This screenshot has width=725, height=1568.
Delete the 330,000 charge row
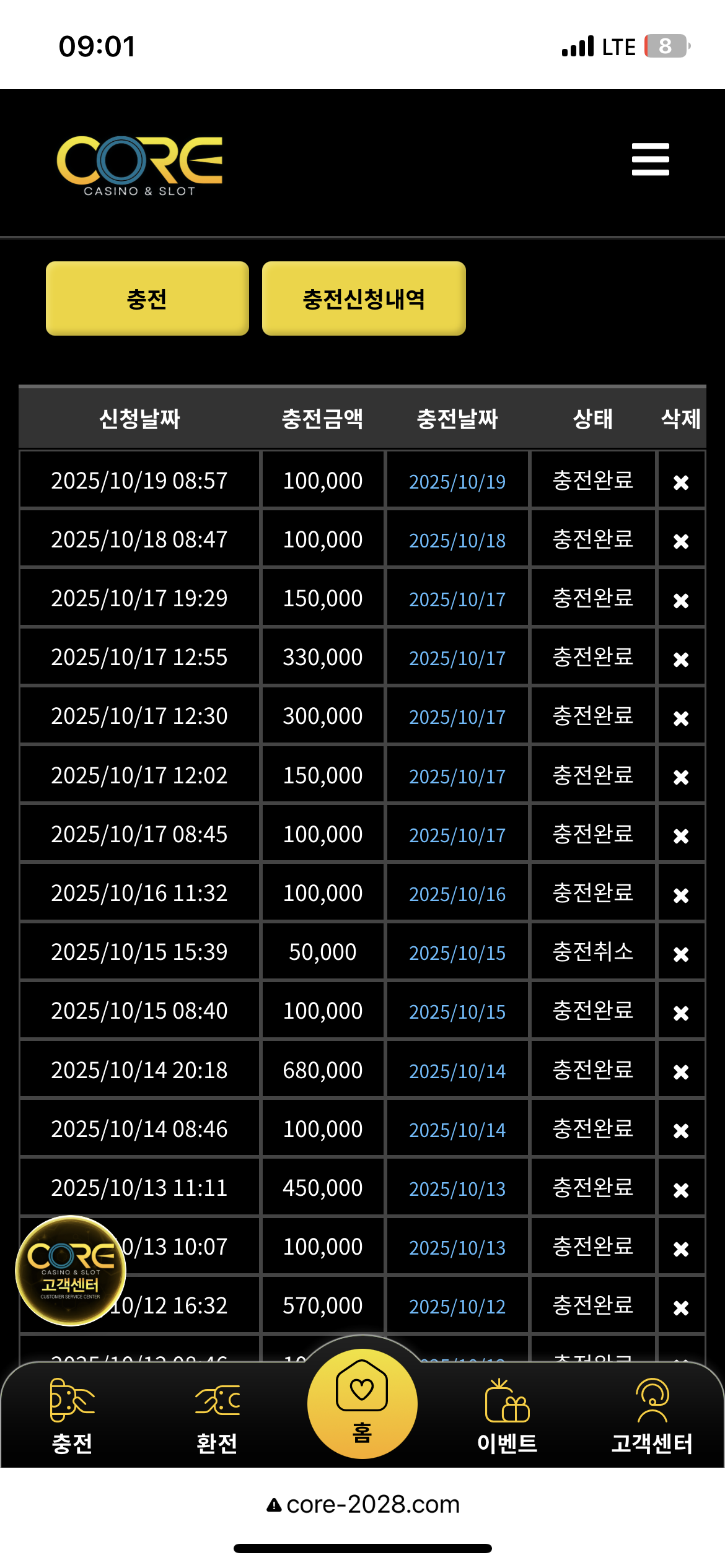680,658
